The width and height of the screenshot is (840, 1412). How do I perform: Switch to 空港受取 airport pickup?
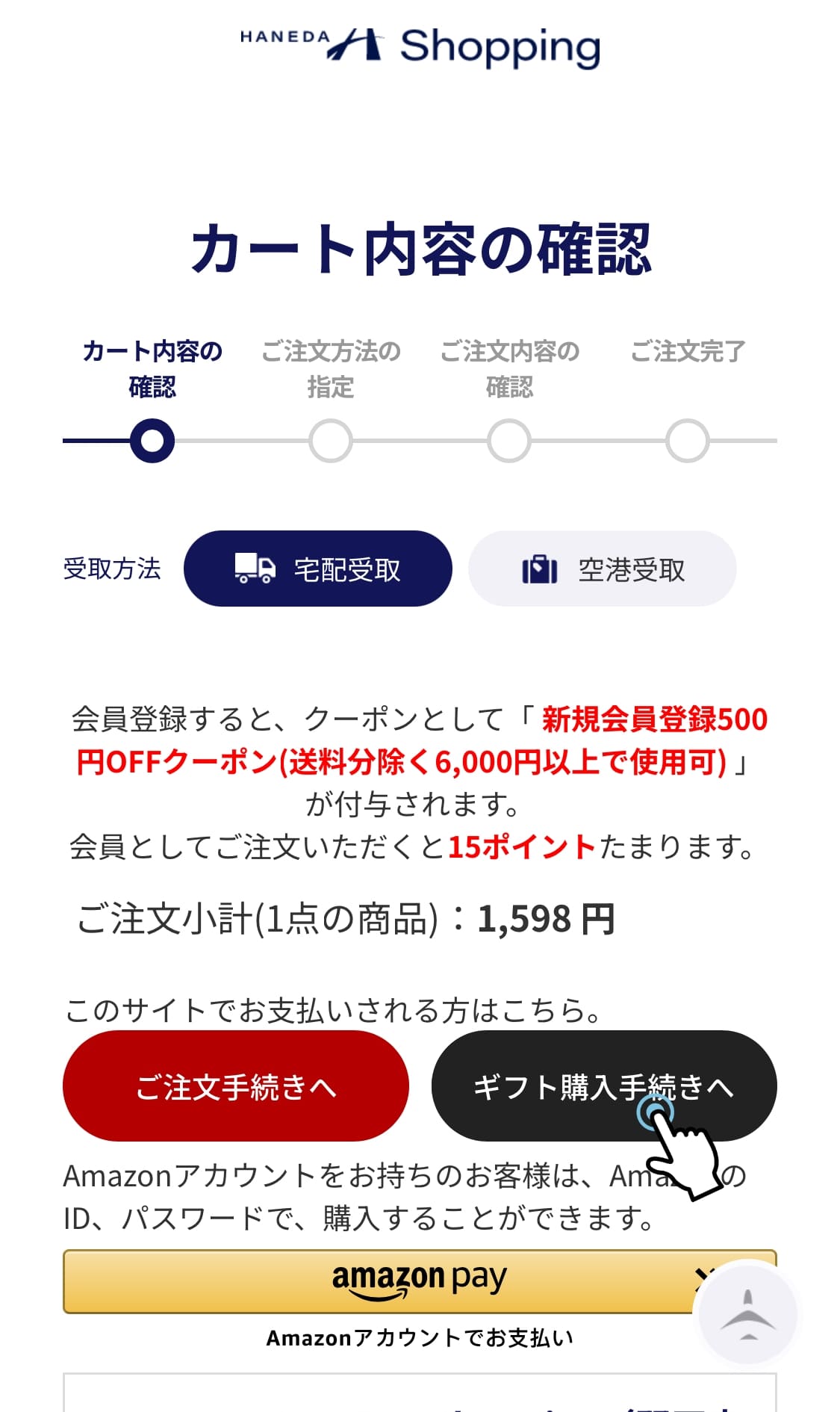click(x=602, y=569)
